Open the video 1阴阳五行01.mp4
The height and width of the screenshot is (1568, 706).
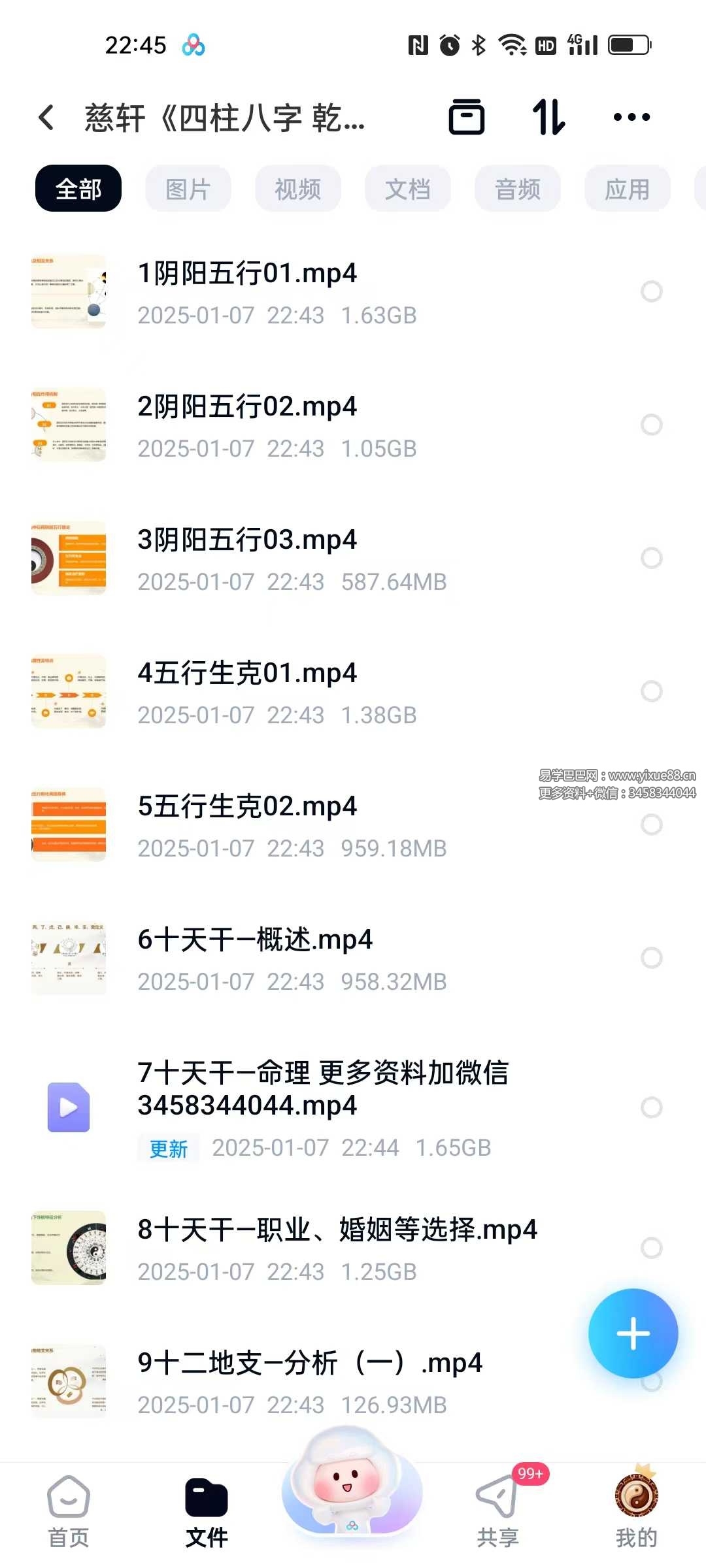(247, 274)
